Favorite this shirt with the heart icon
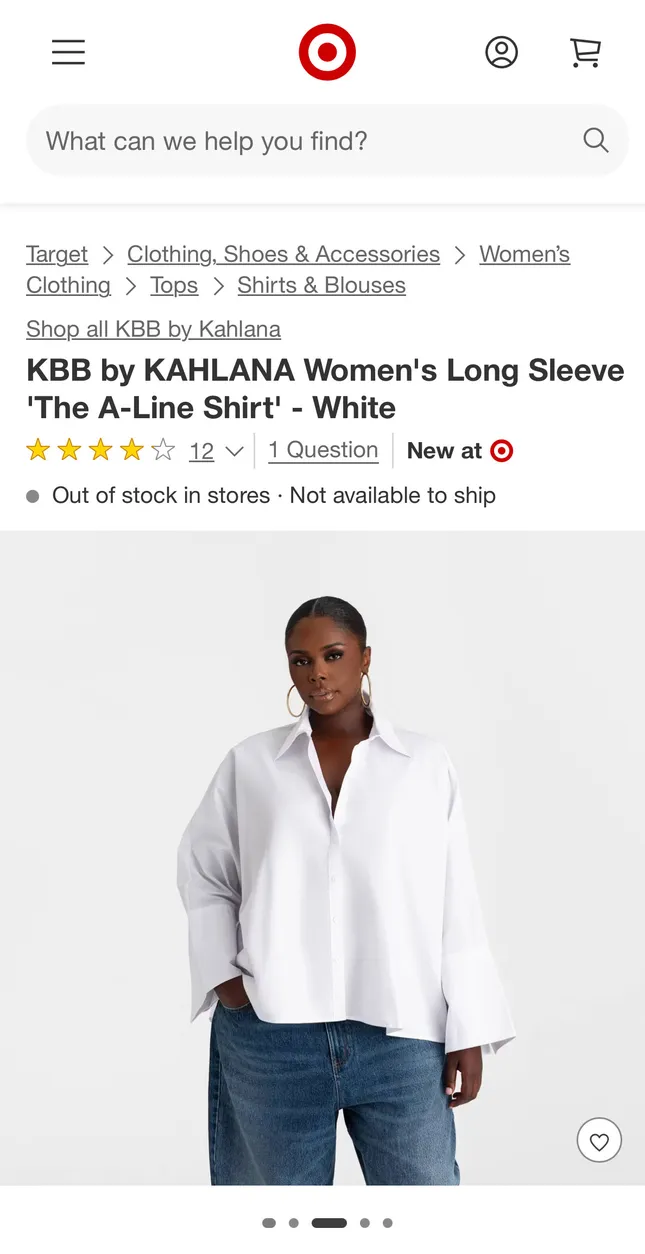The height and width of the screenshot is (1254, 645). tap(599, 1140)
